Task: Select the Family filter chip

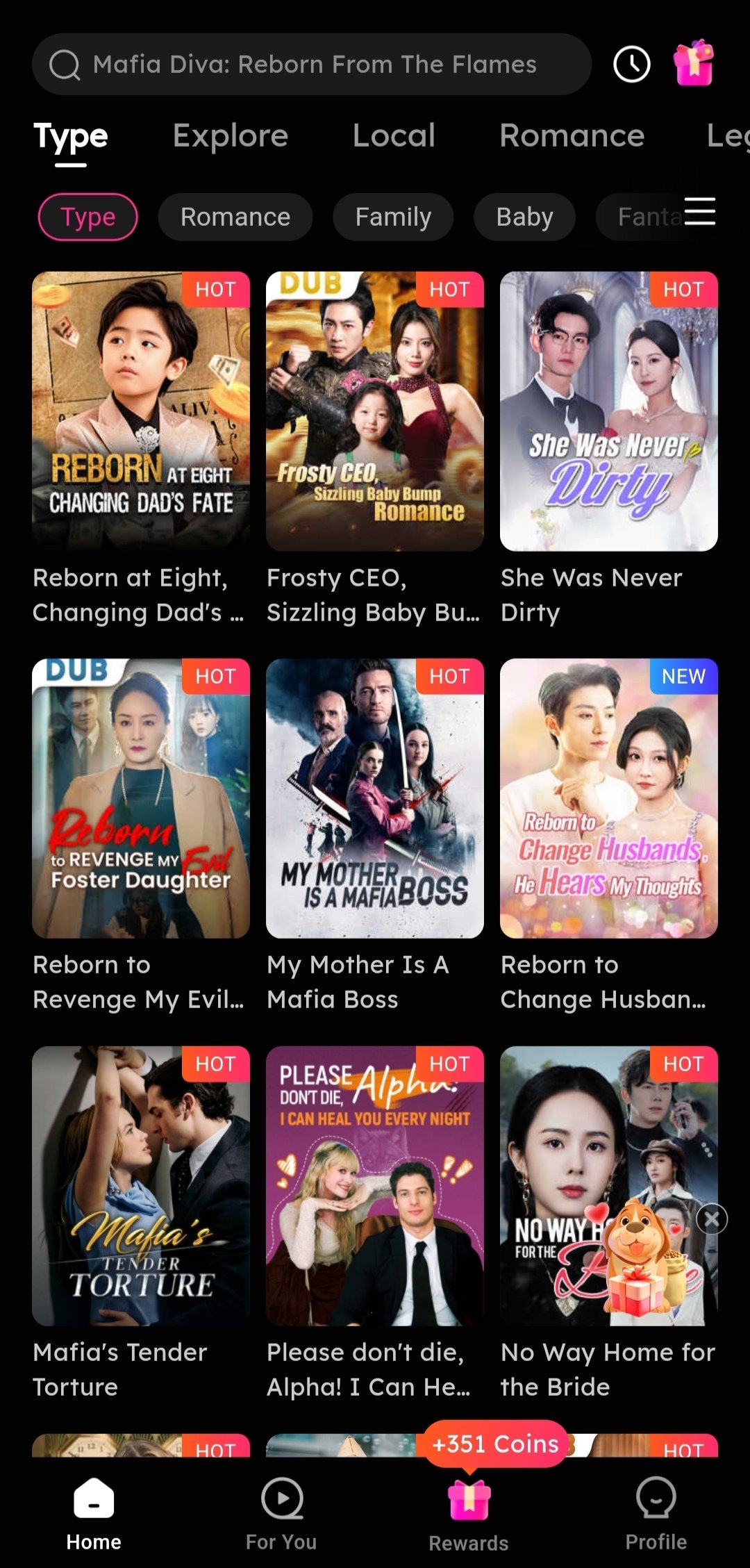Action: [393, 217]
